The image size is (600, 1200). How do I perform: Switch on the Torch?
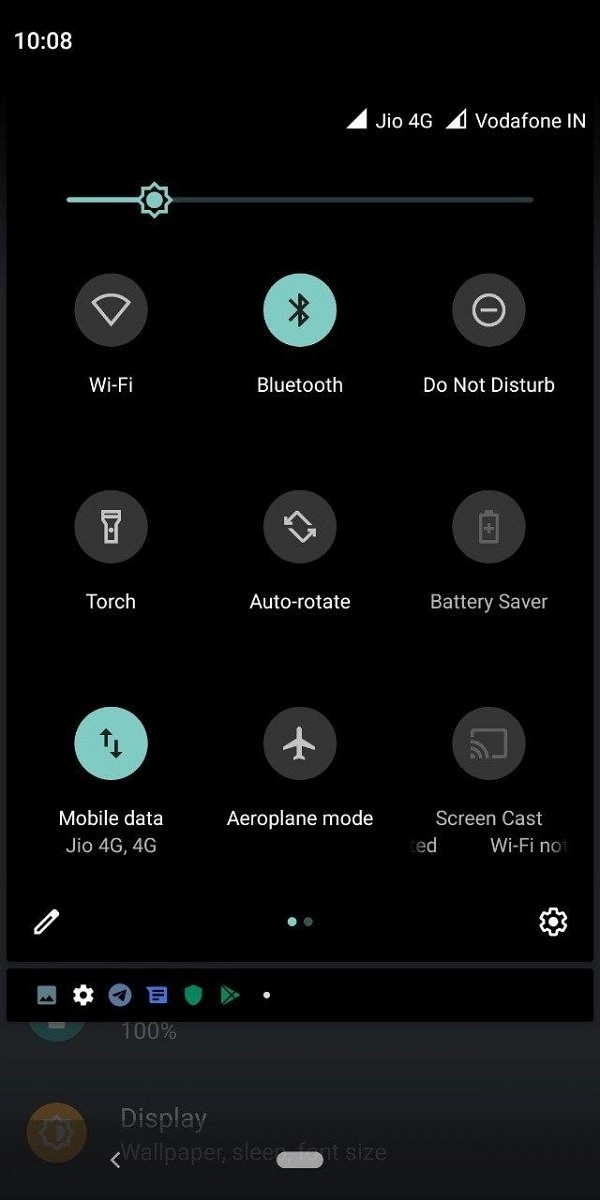click(x=111, y=527)
